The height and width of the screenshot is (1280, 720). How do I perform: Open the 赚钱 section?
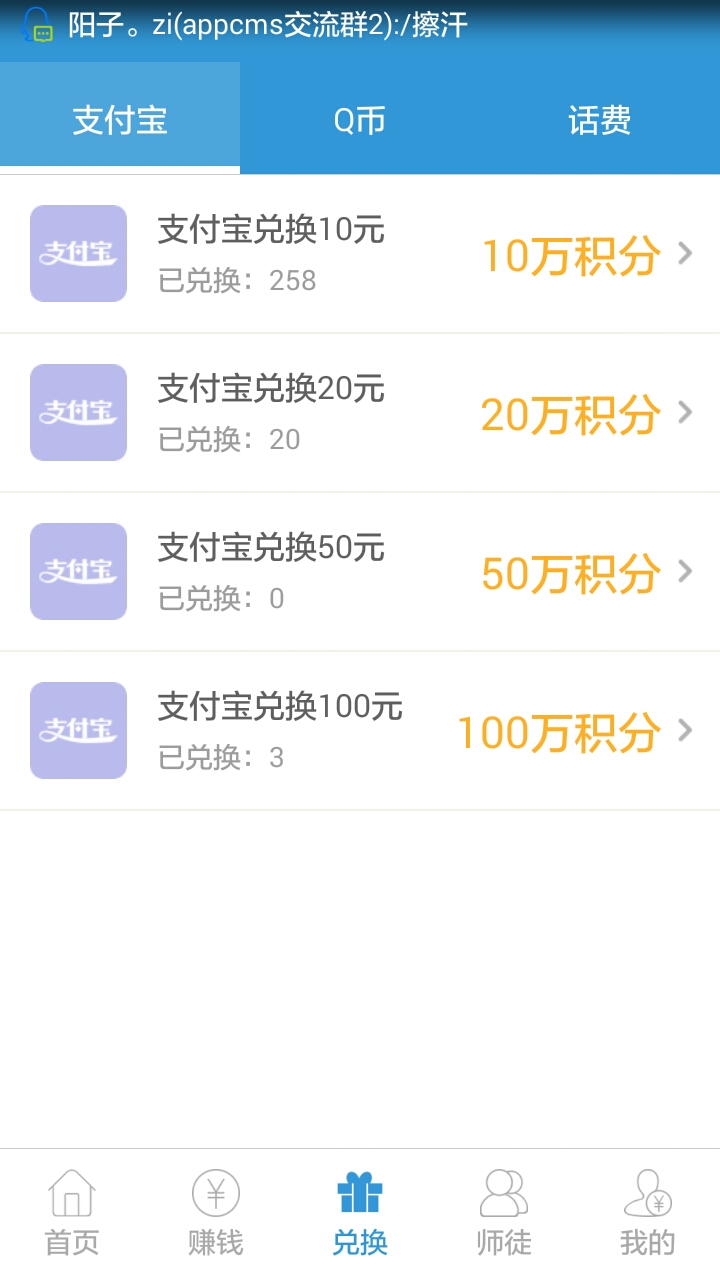click(216, 1214)
